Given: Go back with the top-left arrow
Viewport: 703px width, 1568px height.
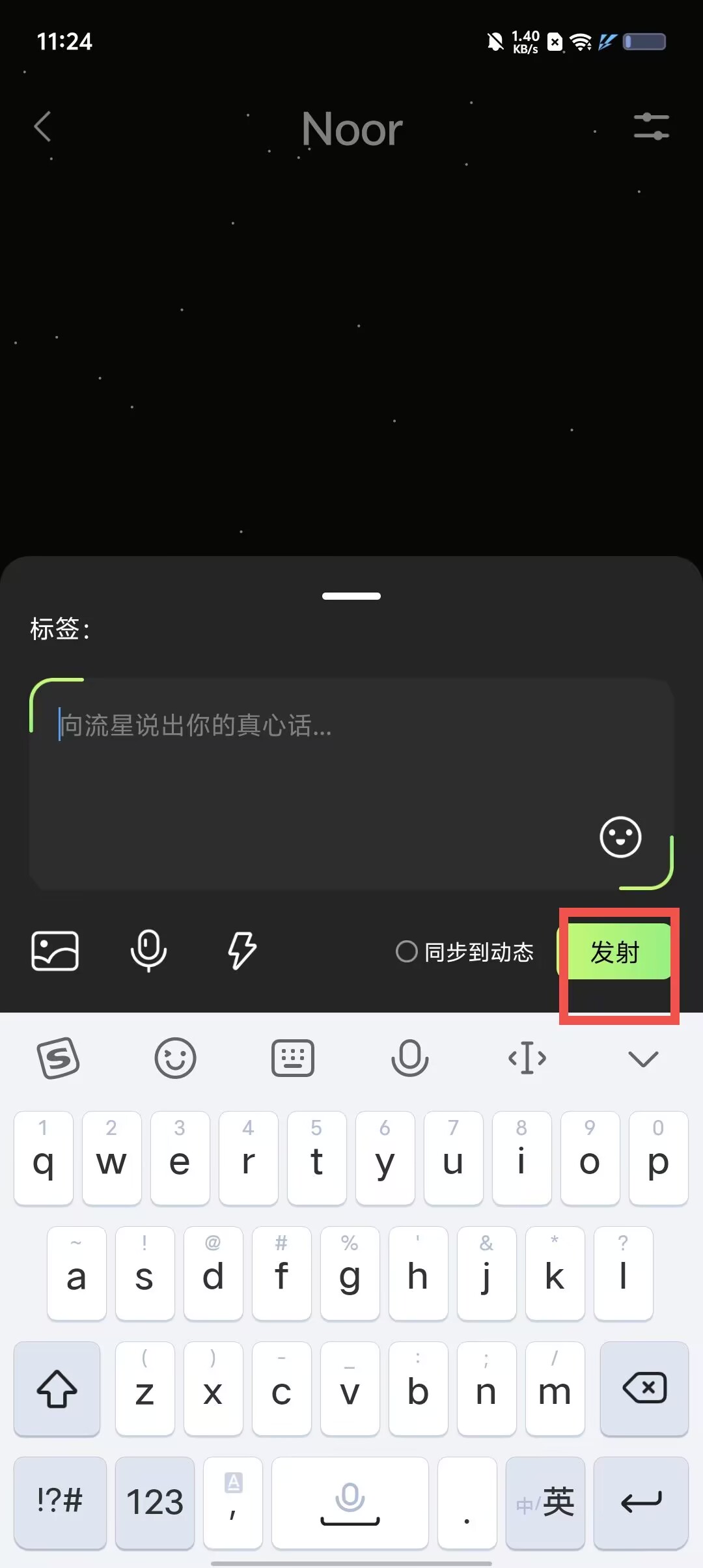Looking at the screenshot, I should (x=42, y=126).
